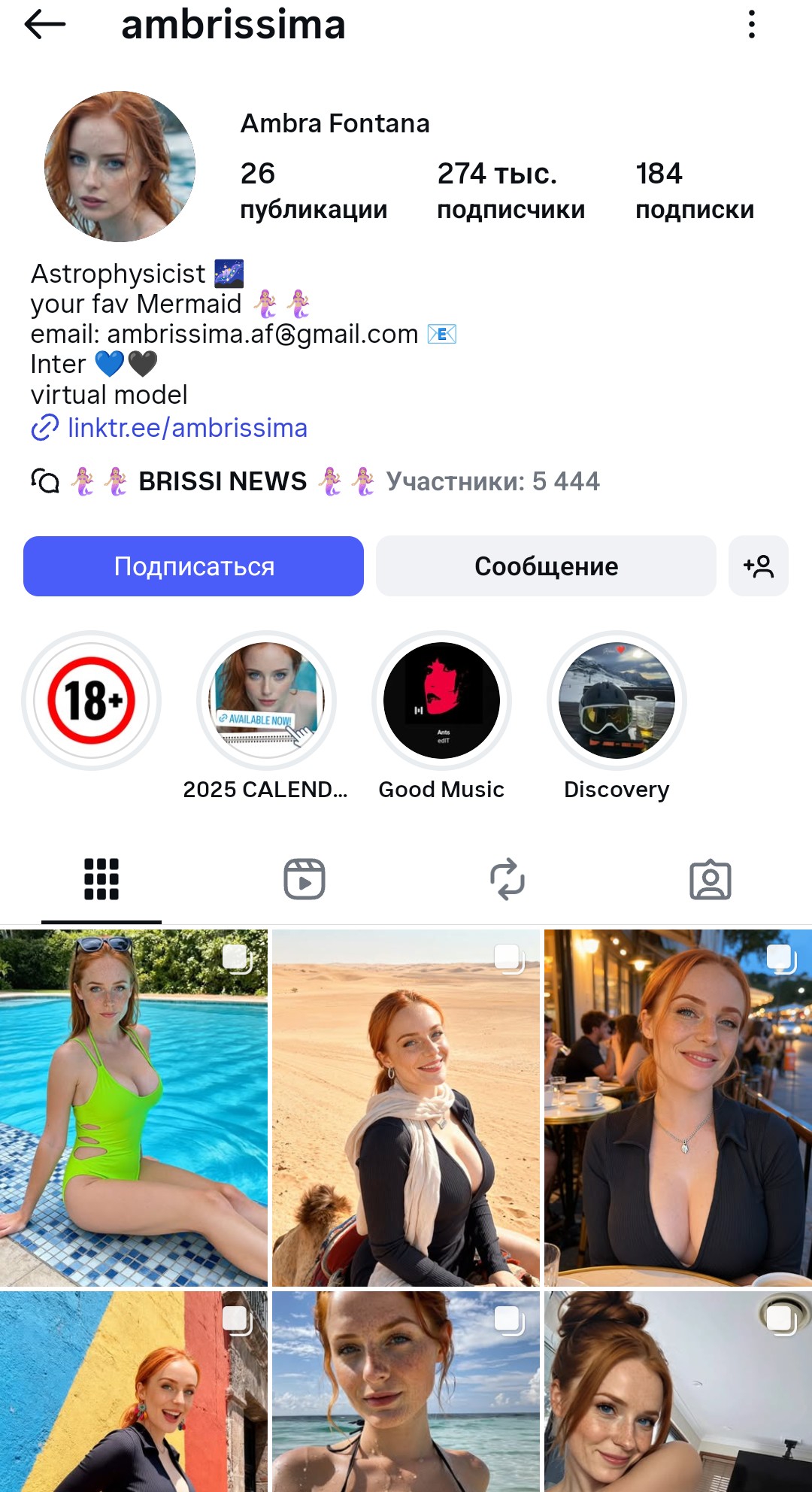Open the linktr.ee/ambrissima link
The height and width of the screenshot is (1492, 812).
[x=187, y=428]
